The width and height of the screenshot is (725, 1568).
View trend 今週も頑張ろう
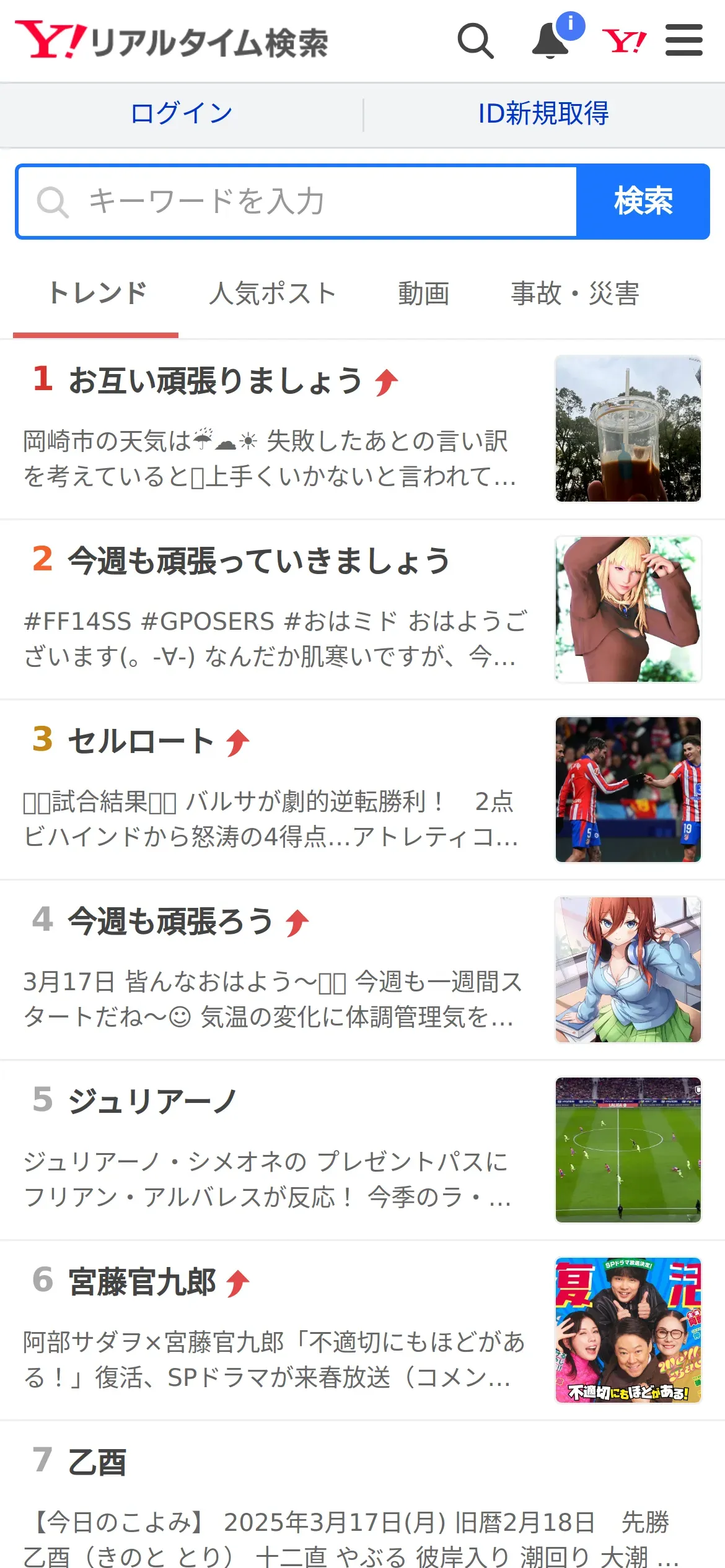click(170, 921)
